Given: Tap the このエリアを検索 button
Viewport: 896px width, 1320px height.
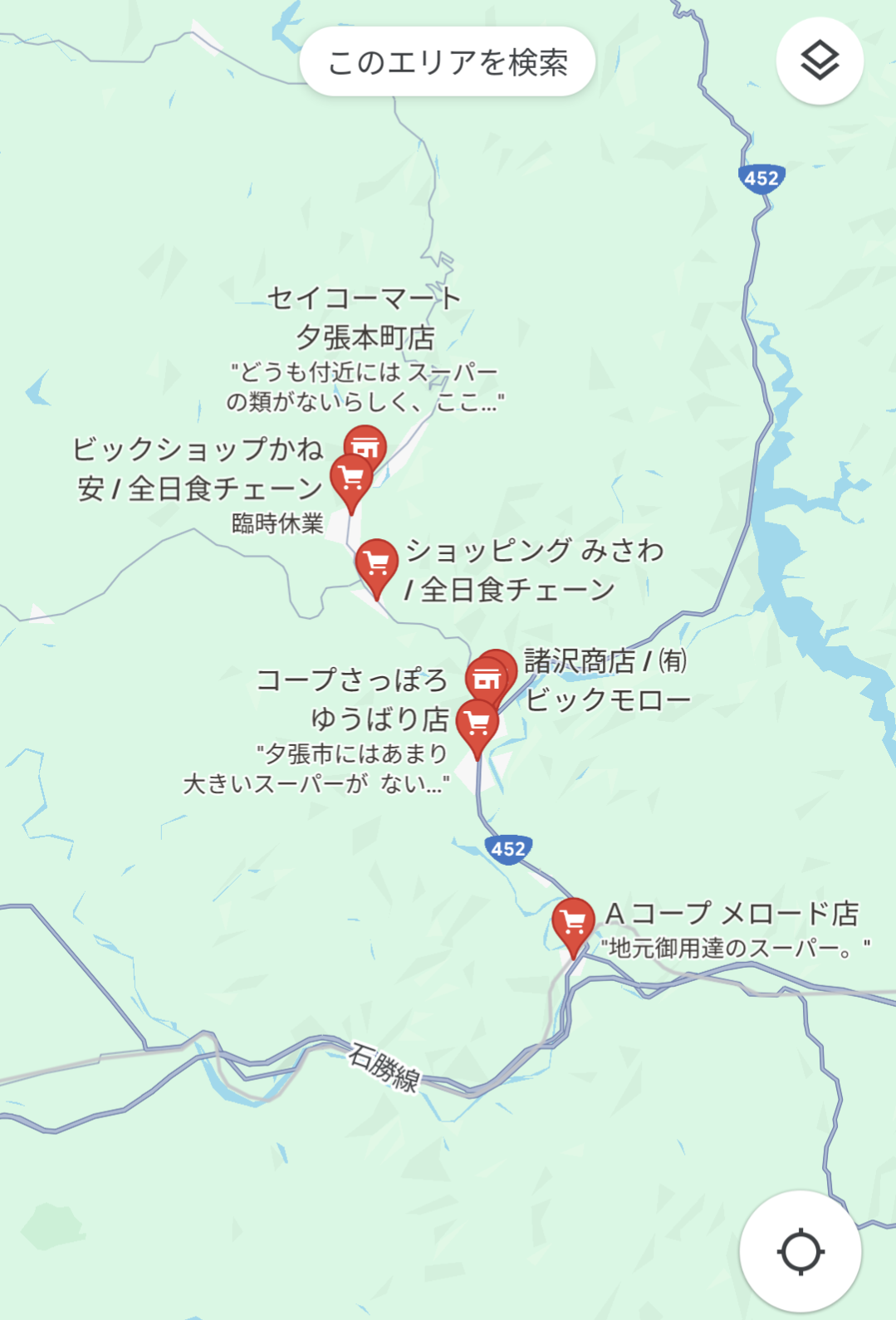Looking at the screenshot, I should coord(447,62).
